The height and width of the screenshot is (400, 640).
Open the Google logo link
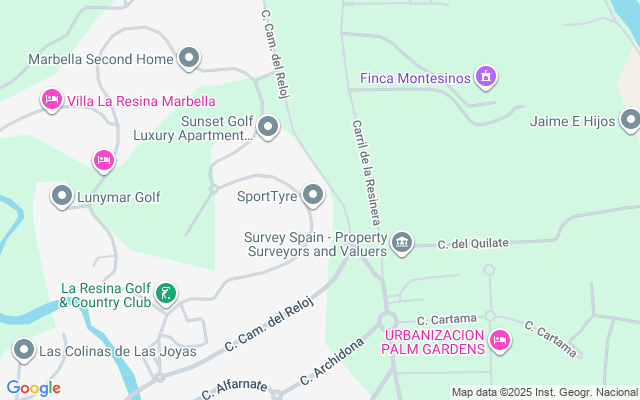33,388
